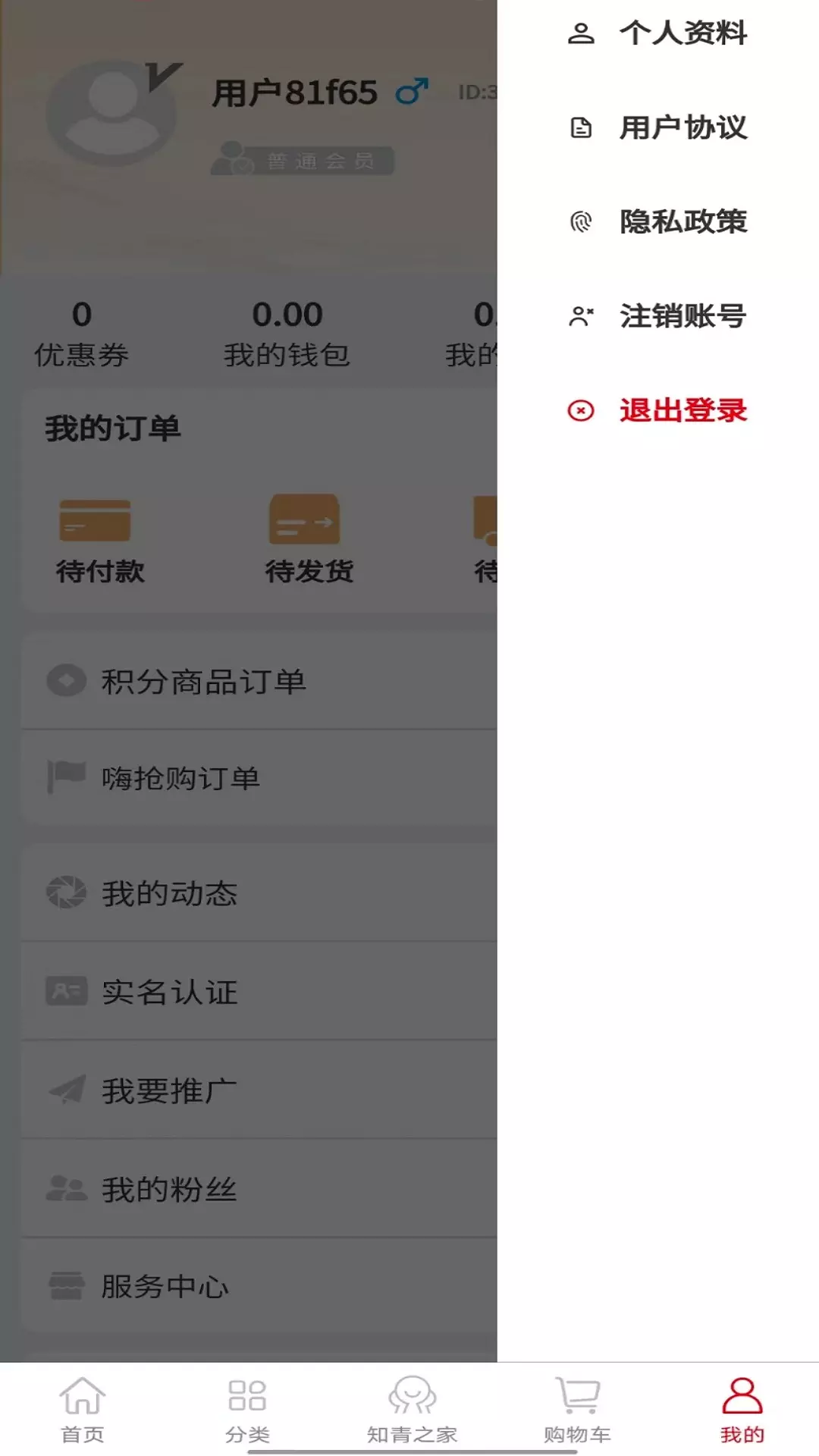Image resolution: width=819 pixels, height=1456 pixels.
Task: Open 隐私政策 in the side menu
Action: pyautogui.click(x=658, y=221)
